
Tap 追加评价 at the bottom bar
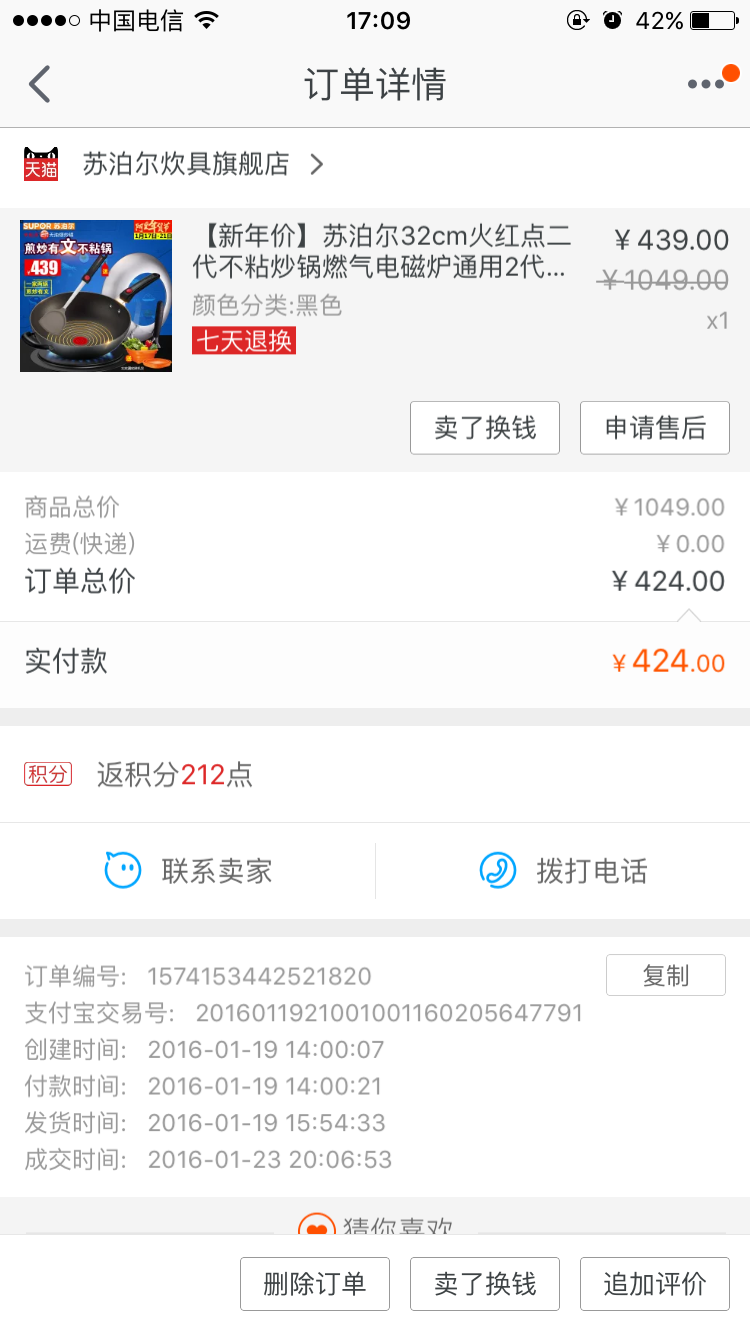655,1283
